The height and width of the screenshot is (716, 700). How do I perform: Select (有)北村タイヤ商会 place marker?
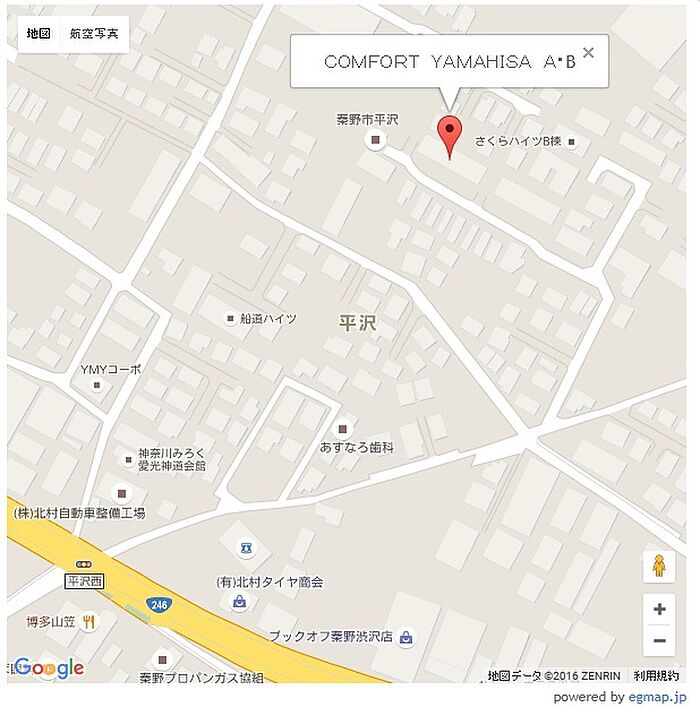click(x=240, y=601)
